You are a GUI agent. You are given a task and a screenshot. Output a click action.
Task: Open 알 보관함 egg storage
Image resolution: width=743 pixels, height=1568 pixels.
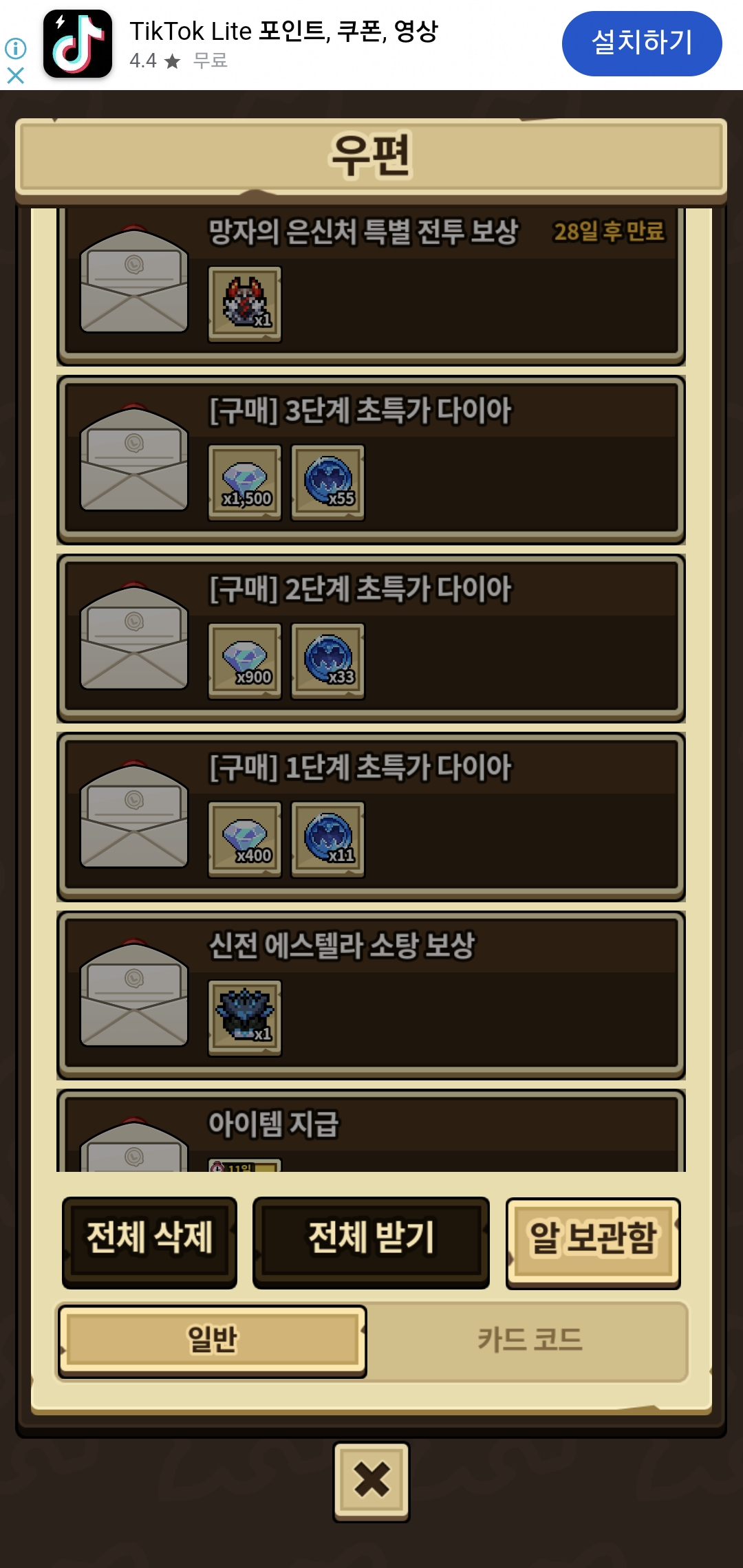[593, 1242]
